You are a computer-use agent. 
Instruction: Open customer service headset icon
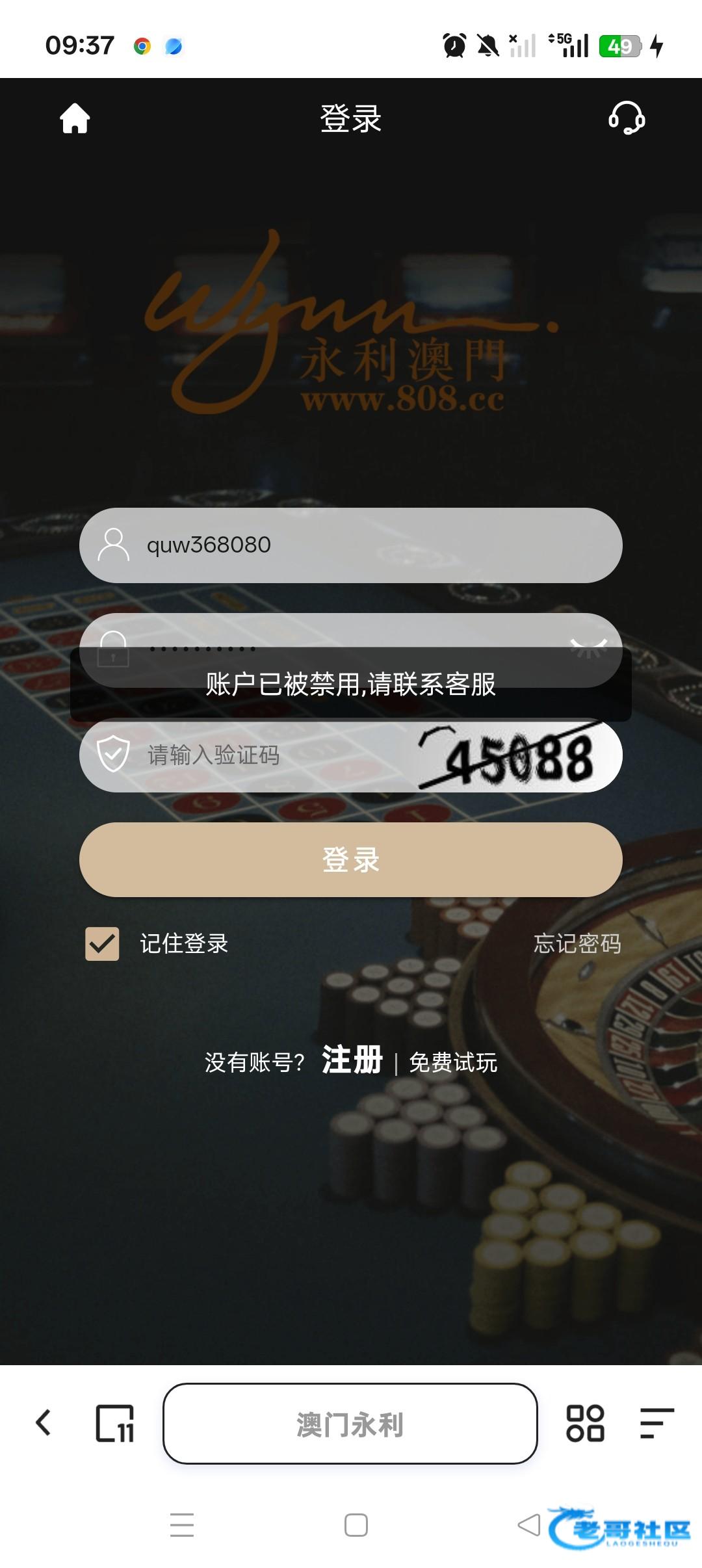tap(626, 118)
